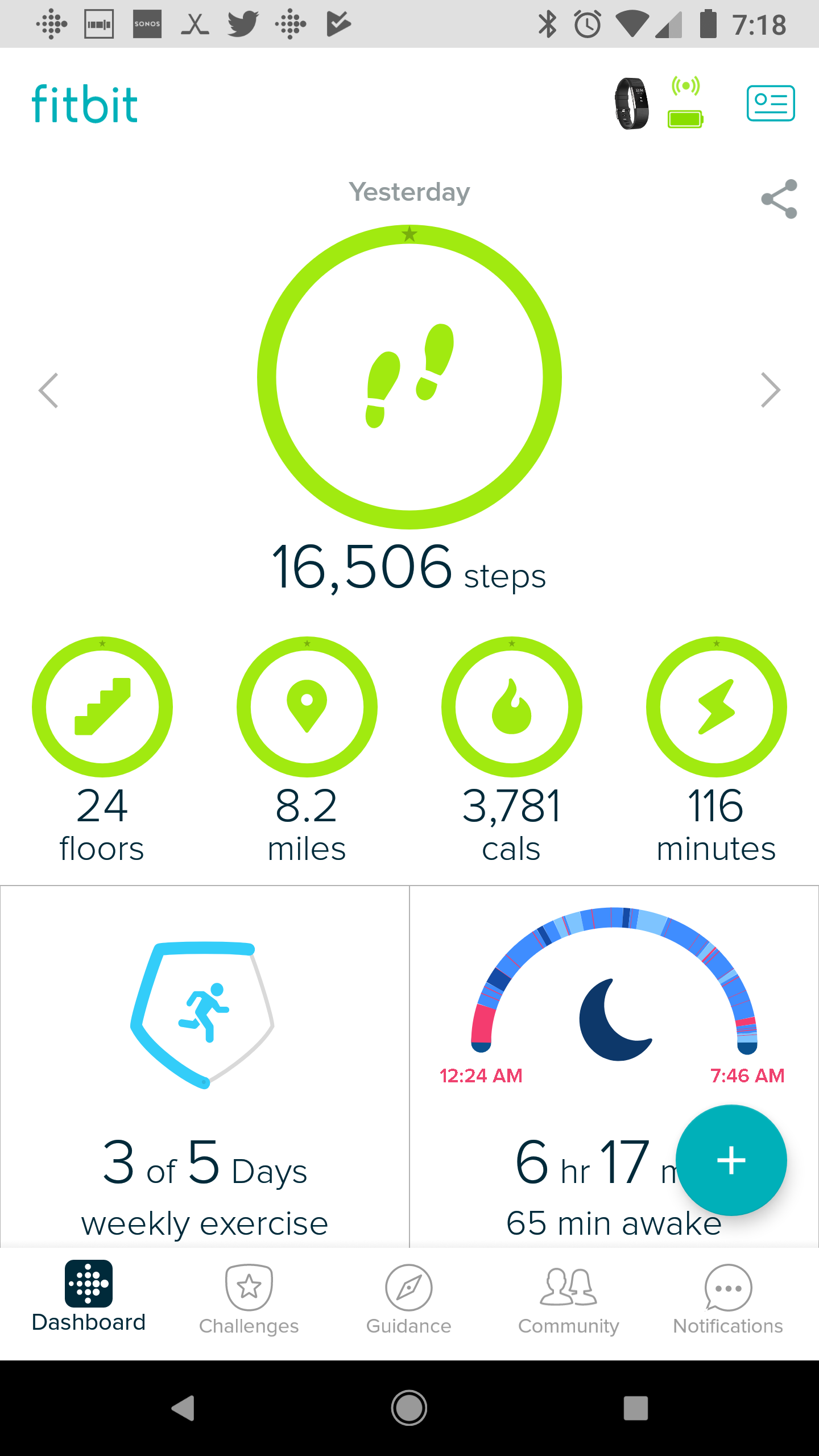Image resolution: width=819 pixels, height=1456 pixels.
Task: Share yesterday's activity stats
Action: tap(779, 199)
